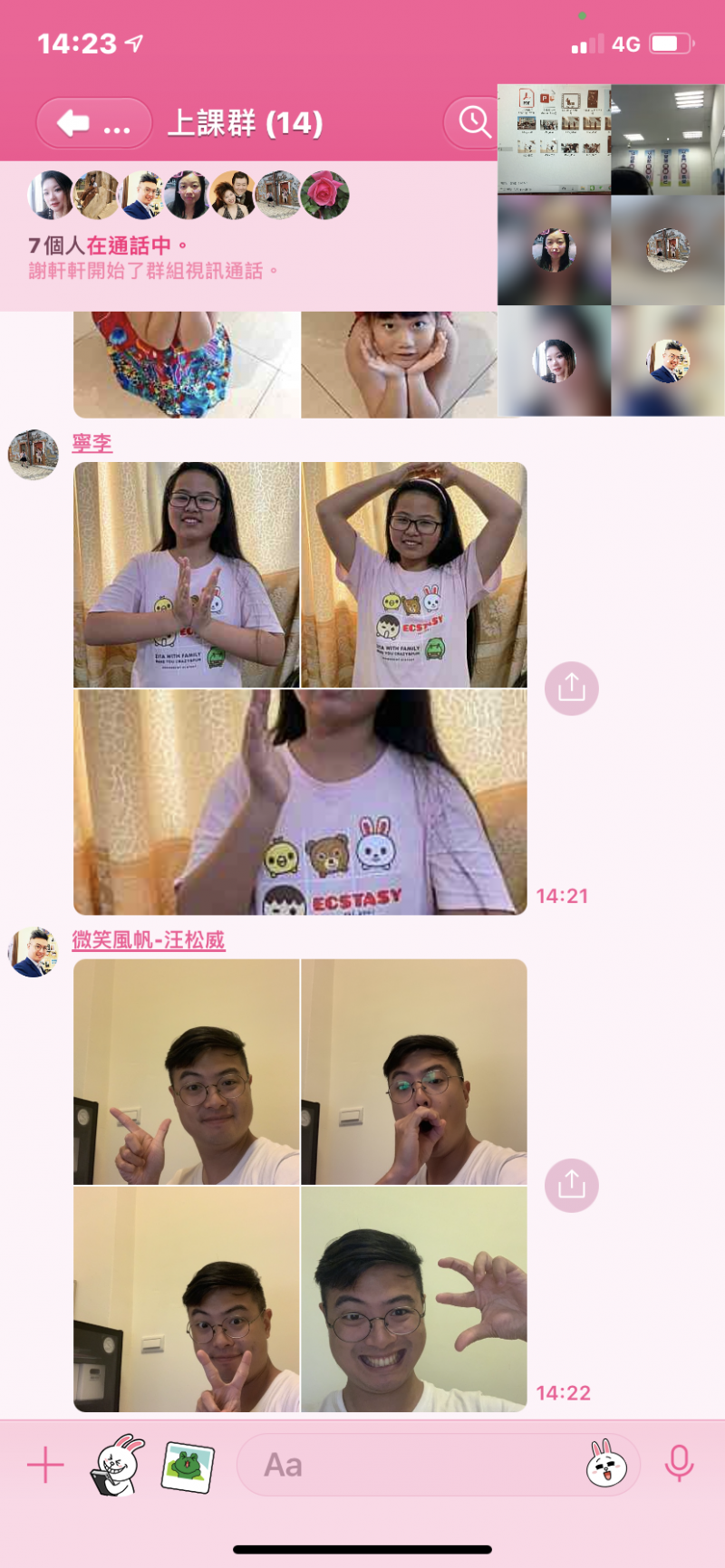
Task: View 寧李's namaste hands photo
Action: coord(187,574)
